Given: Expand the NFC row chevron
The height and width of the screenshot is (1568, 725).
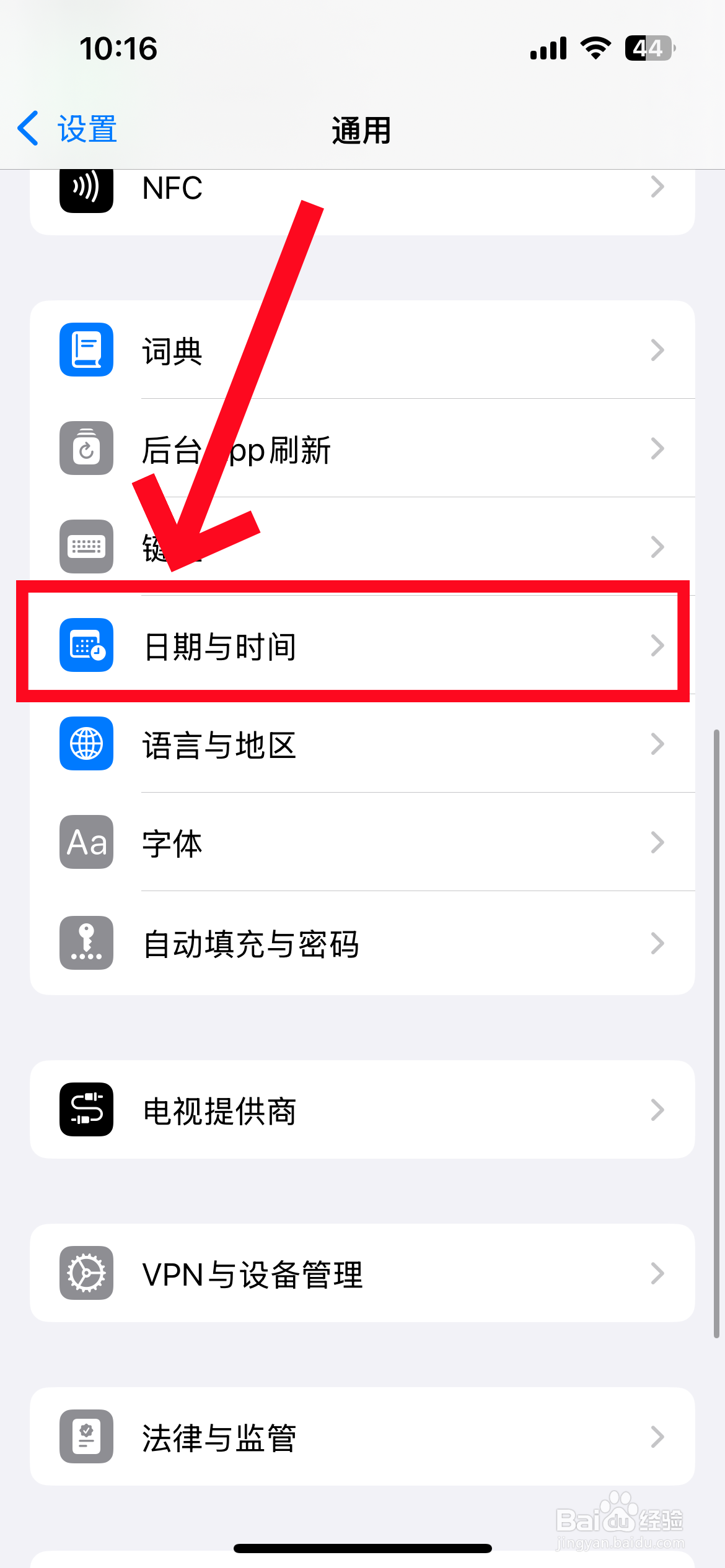Looking at the screenshot, I should (658, 188).
